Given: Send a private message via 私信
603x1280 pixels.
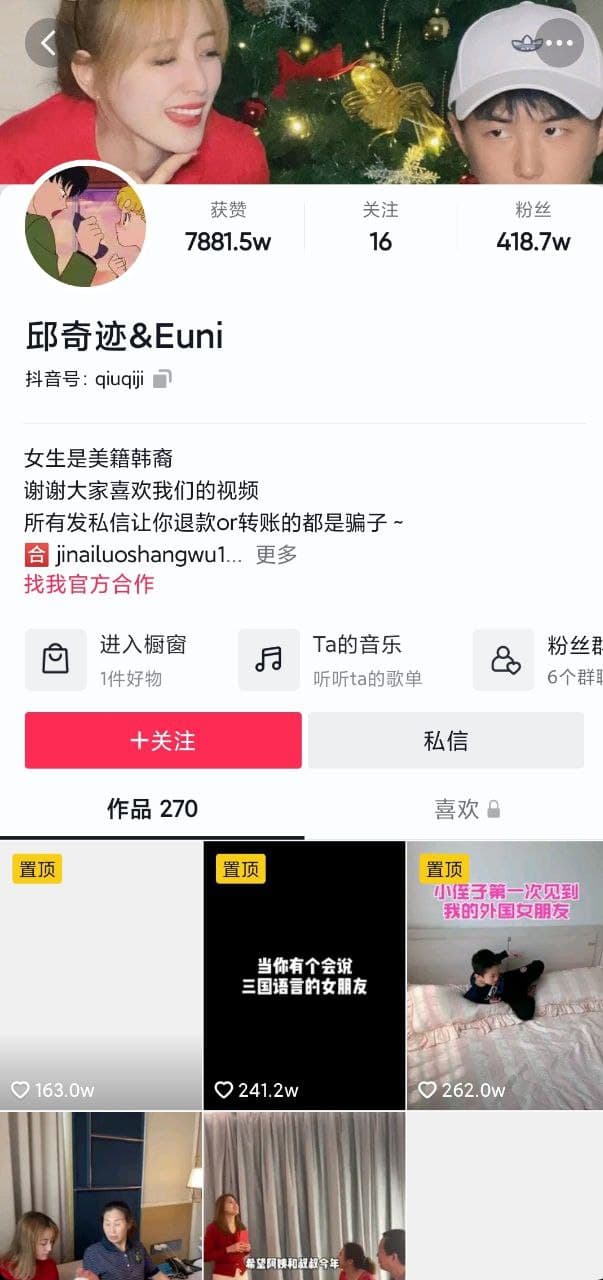Looking at the screenshot, I should coord(445,740).
